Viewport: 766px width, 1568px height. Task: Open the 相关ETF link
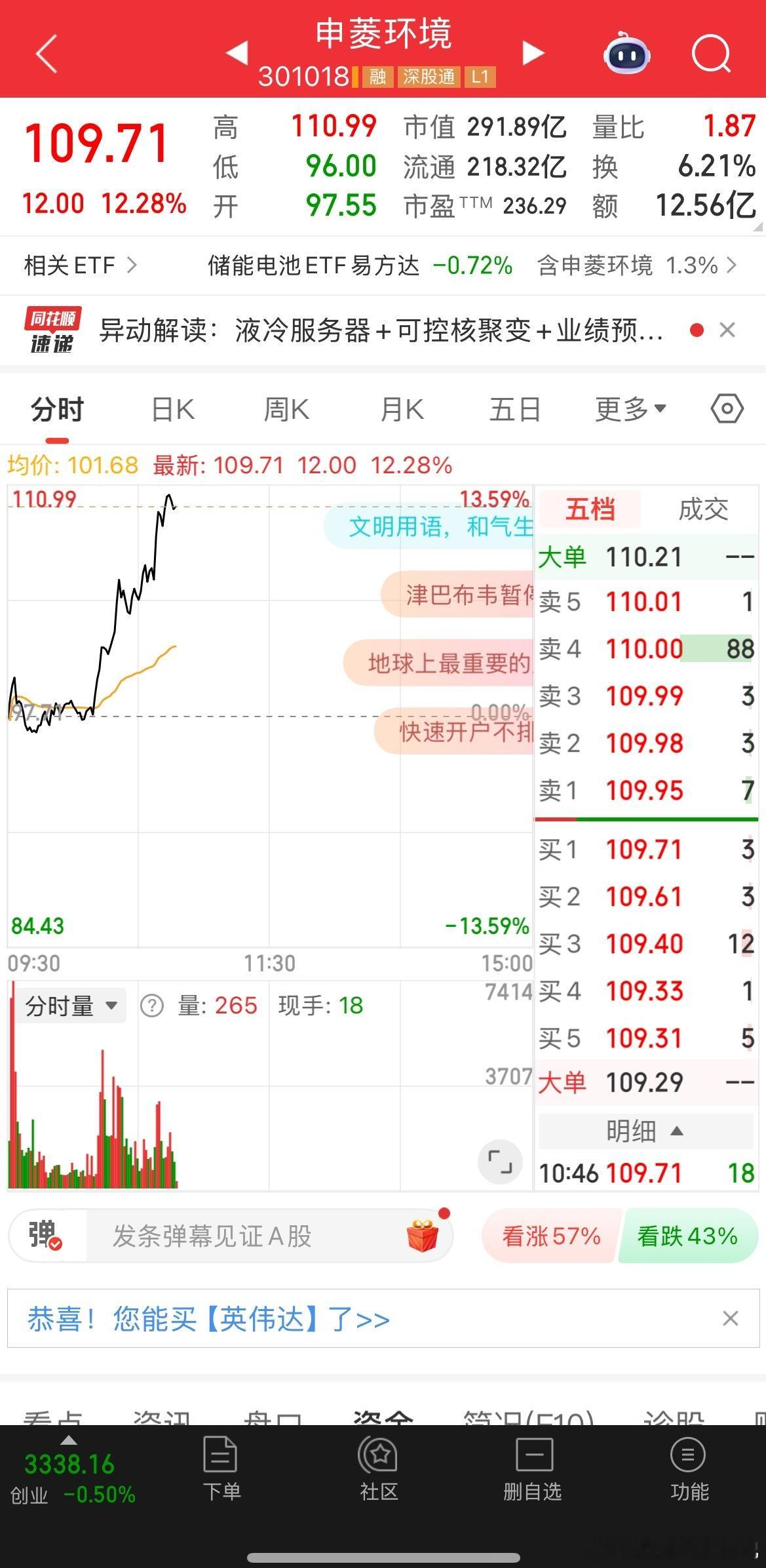click(77, 265)
